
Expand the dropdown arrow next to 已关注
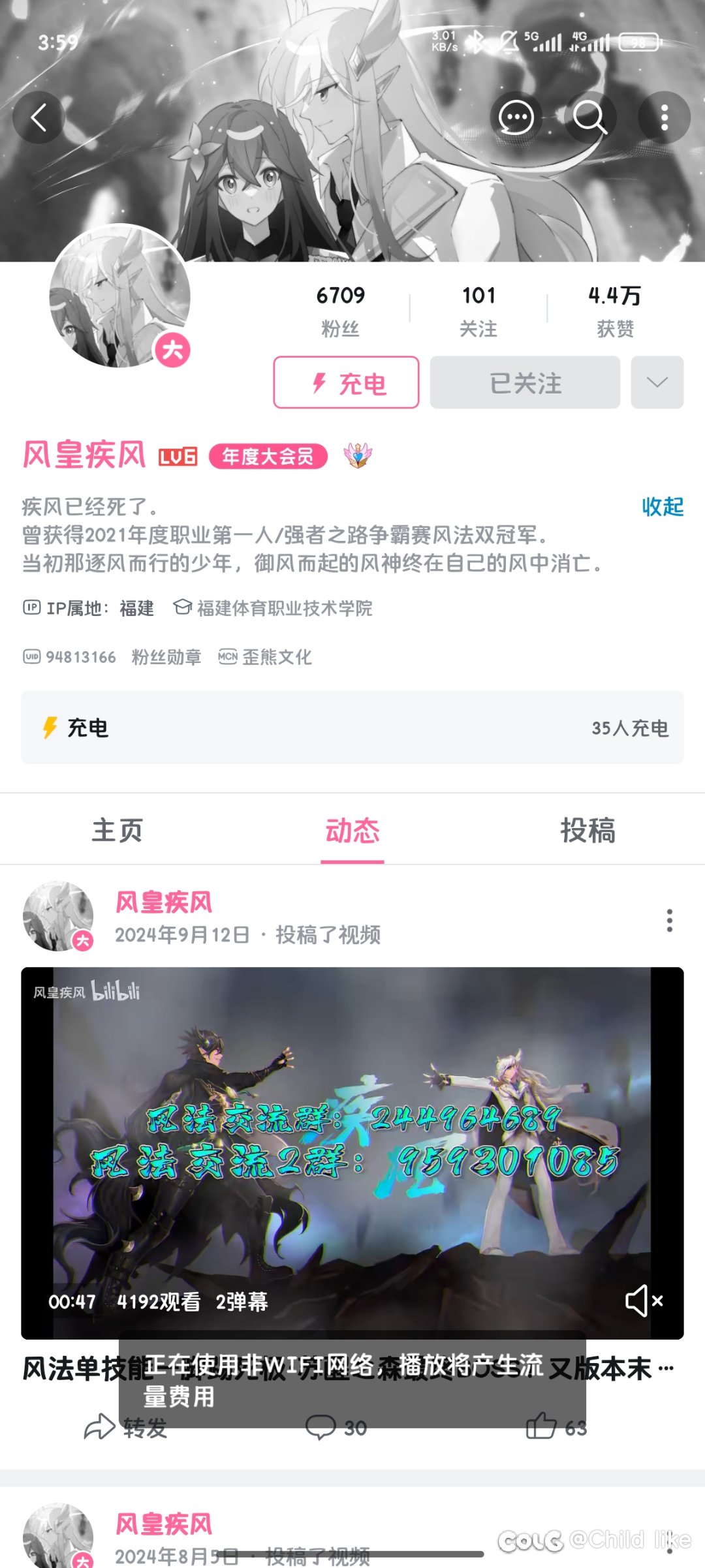[657, 382]
